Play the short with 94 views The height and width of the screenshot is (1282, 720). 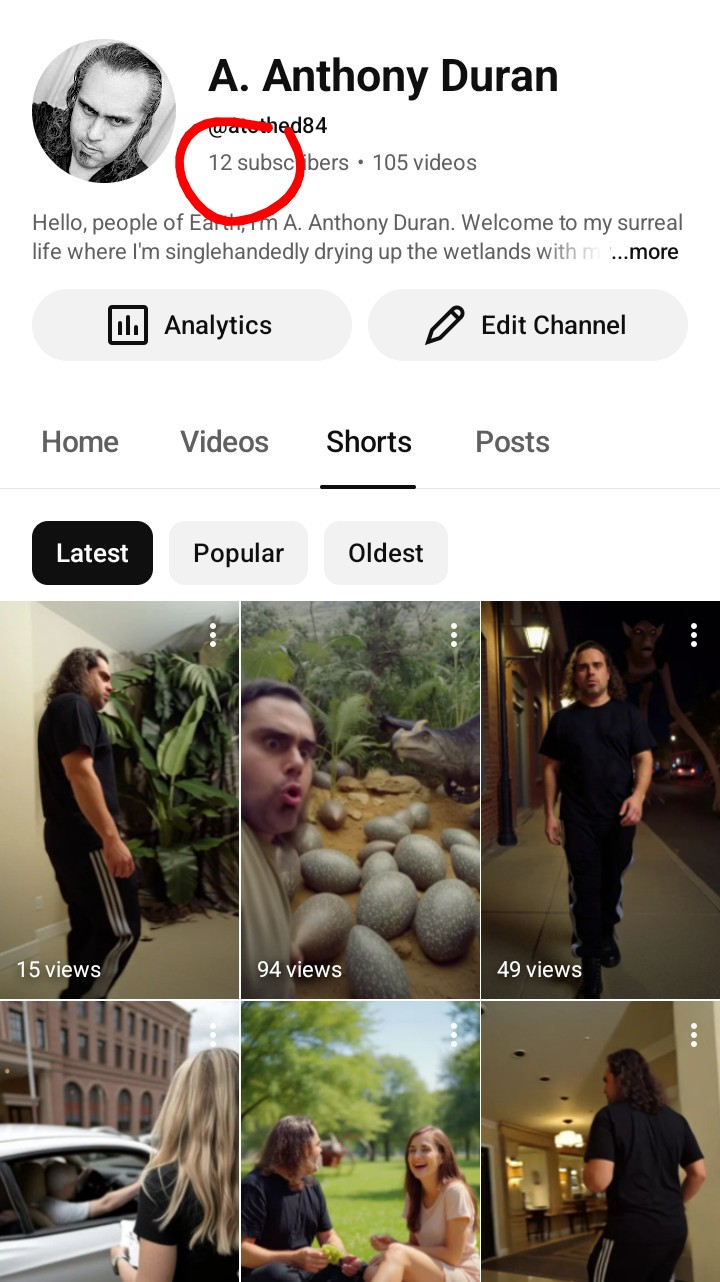tap(360, 800)
